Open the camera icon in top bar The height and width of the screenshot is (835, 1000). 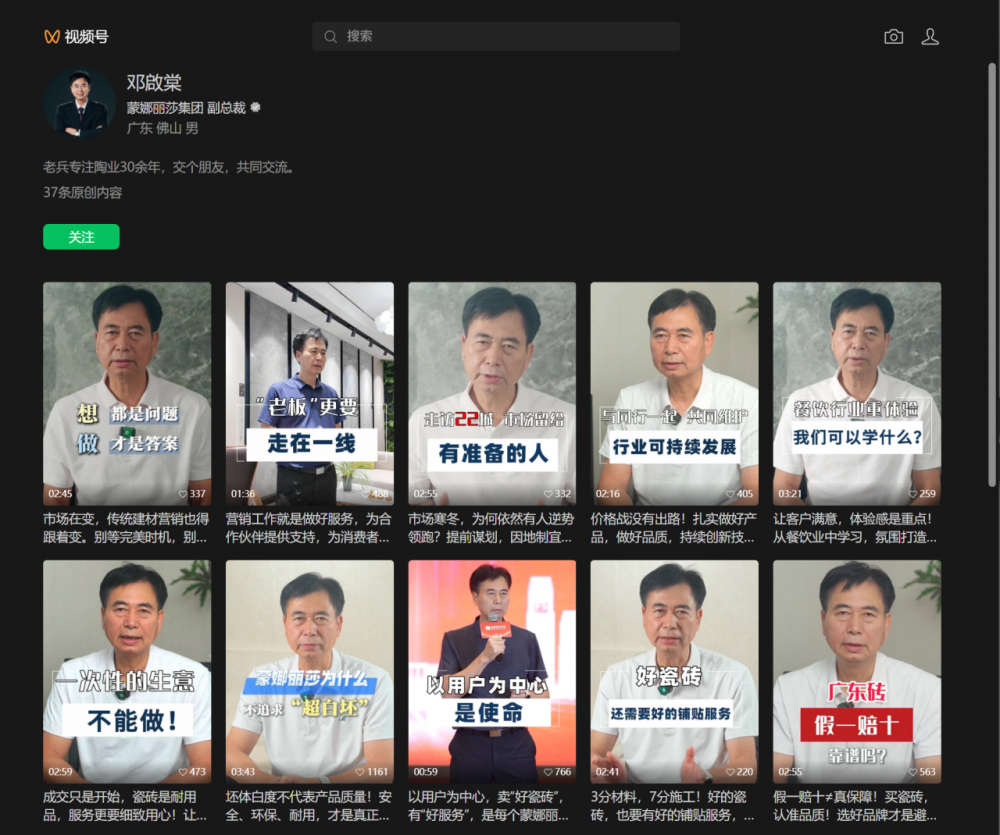tap(893, 37)
